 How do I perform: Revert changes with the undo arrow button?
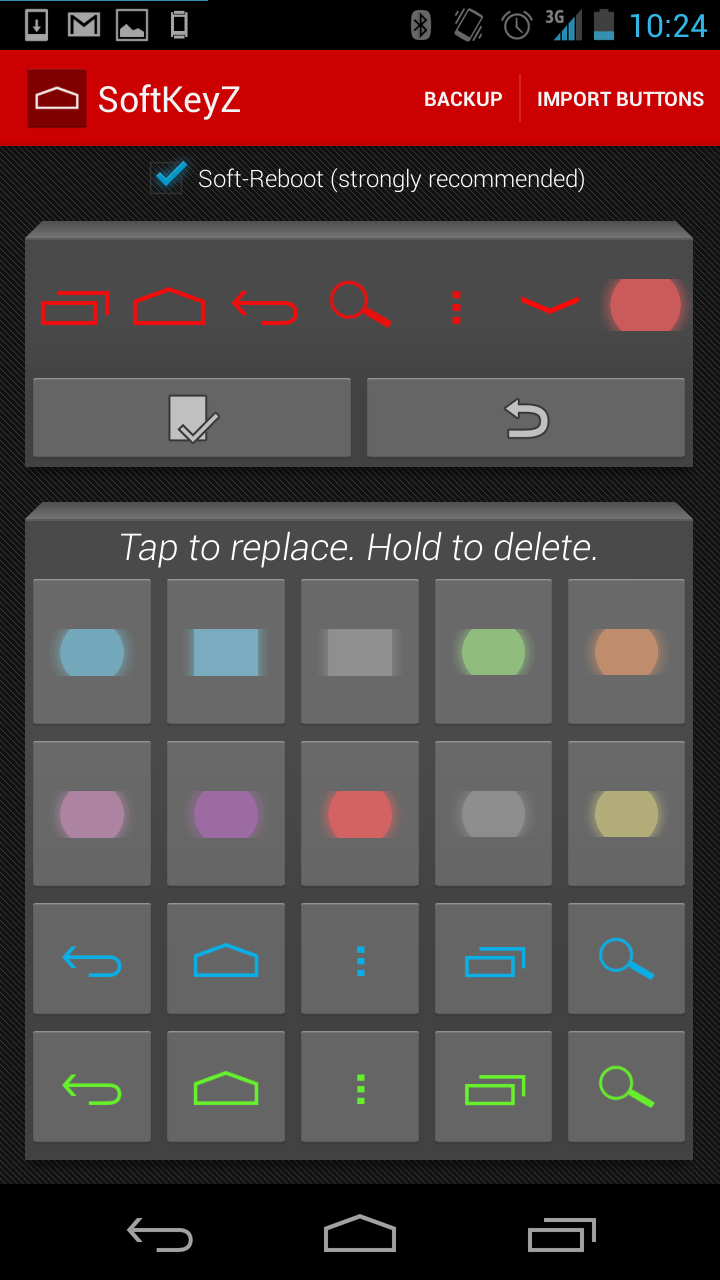pos(526,418)
